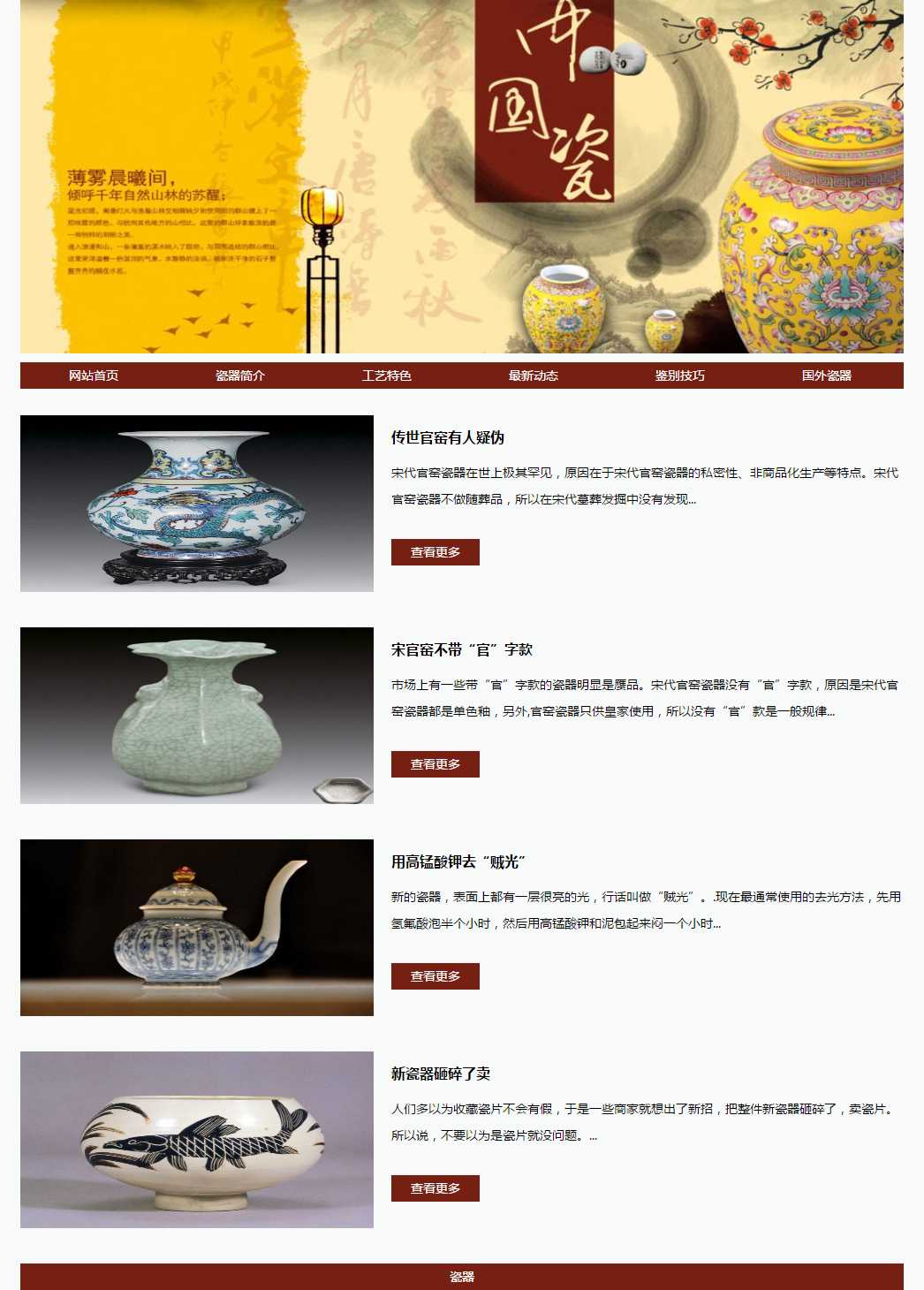Open the 网站首页 navigation item
Screen dimensions: 924x1290
point(94,376)
